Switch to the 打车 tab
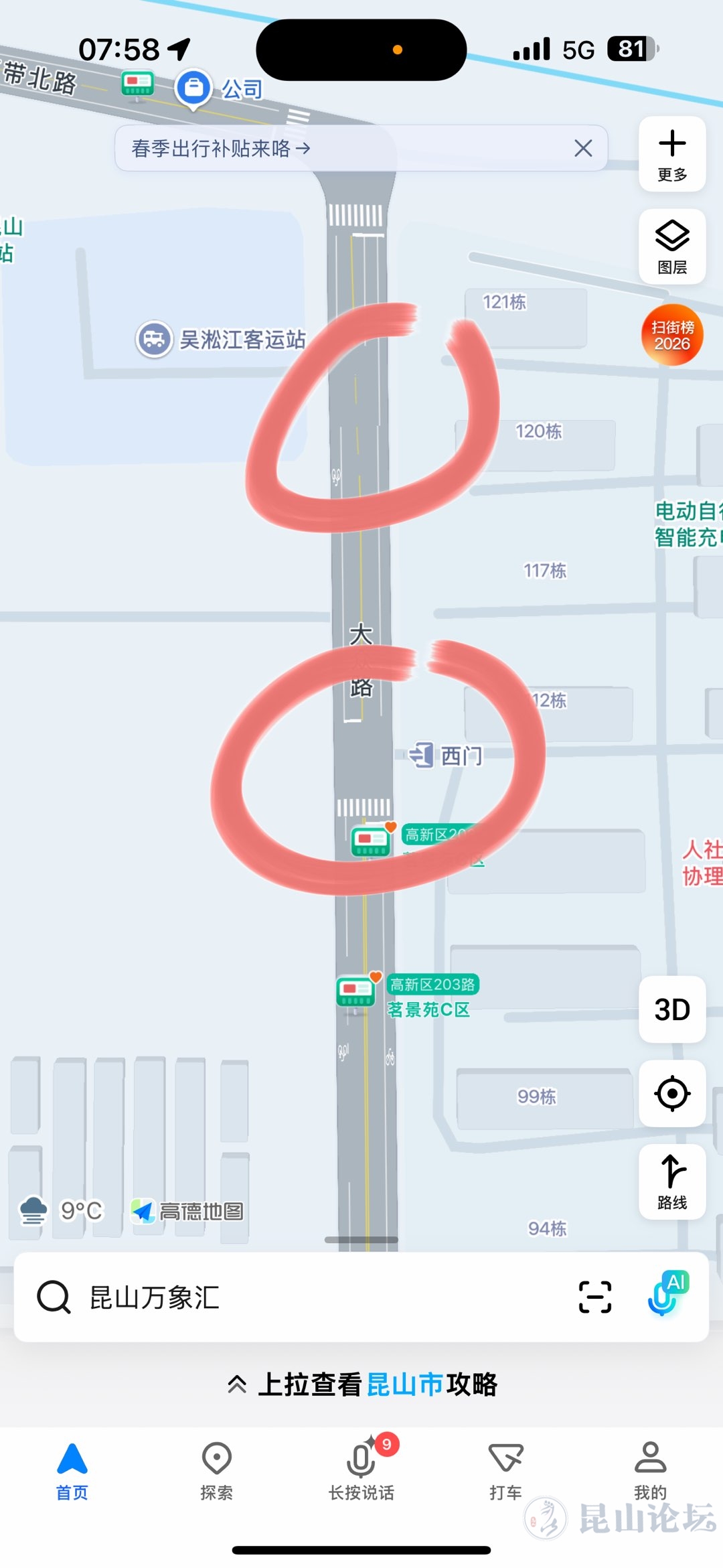Screen dimensions: 723x1568 [506, 1471]
